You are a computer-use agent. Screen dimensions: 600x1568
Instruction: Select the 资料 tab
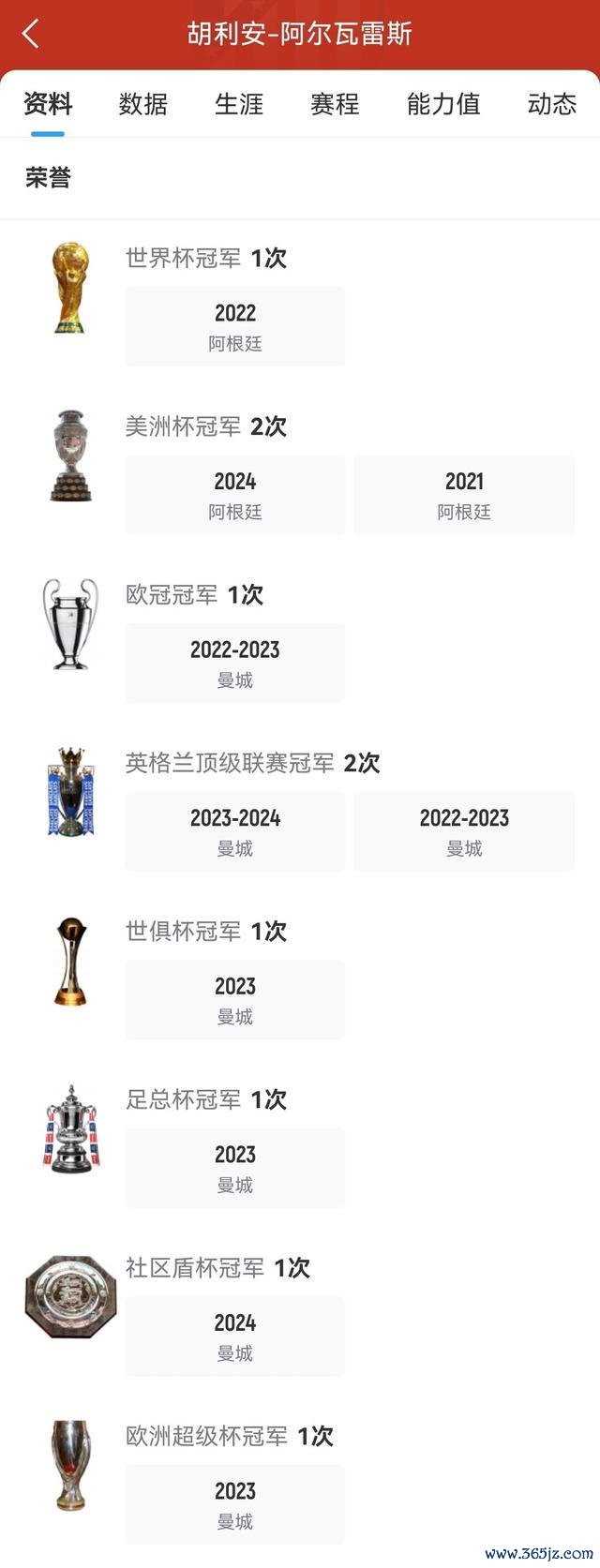click(48, 104)
